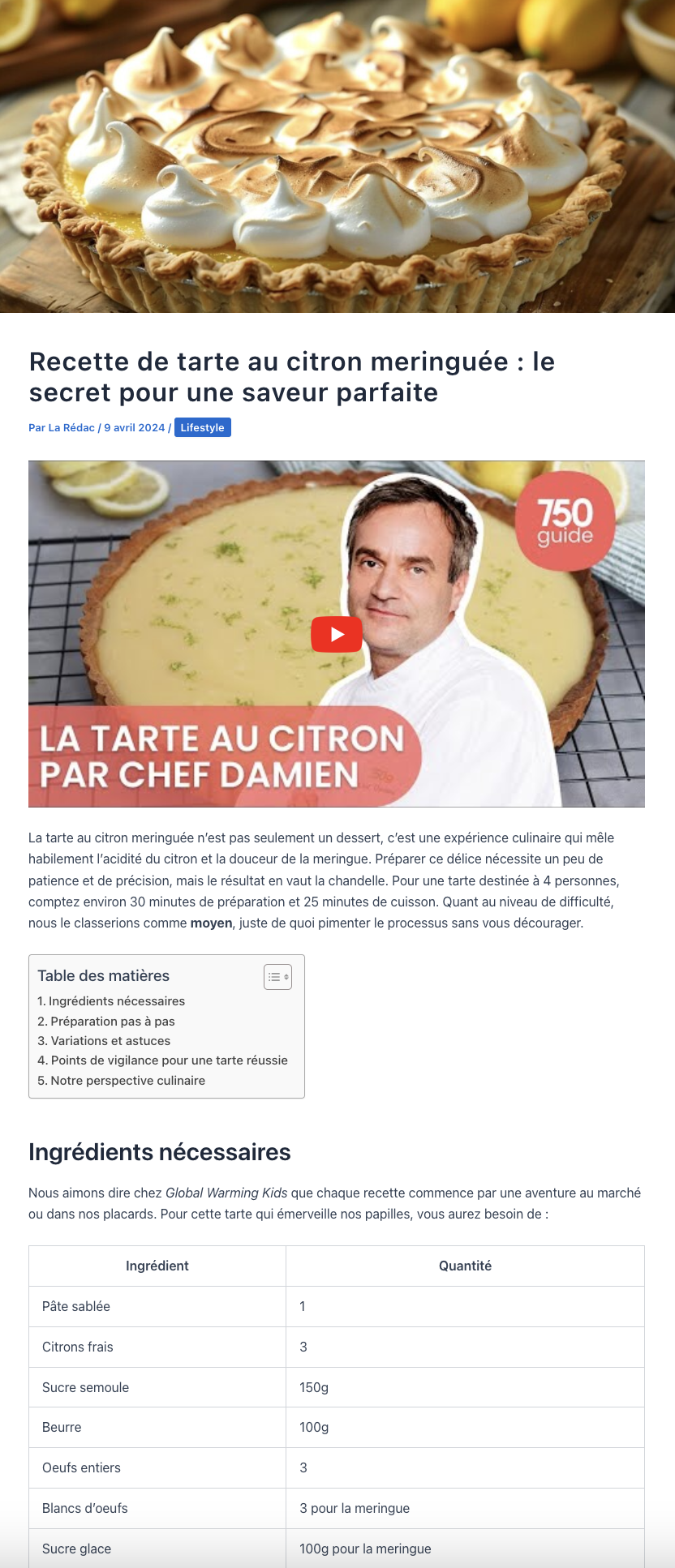Go to Préparation pas à pas
The height and width of the screenshot is (1568, 675).
pos(112,1022)
